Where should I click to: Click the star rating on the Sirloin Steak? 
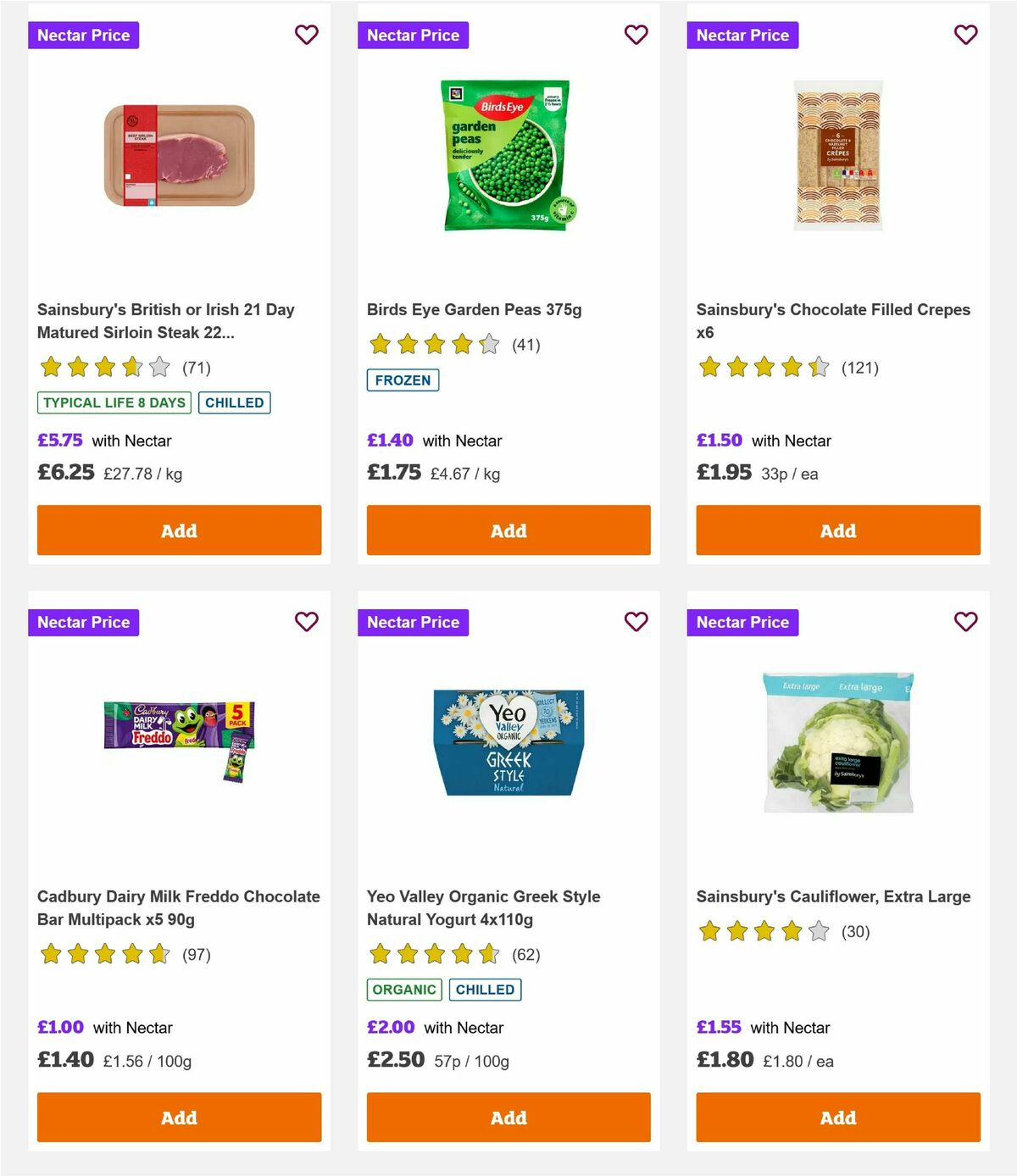coord(103,367)
